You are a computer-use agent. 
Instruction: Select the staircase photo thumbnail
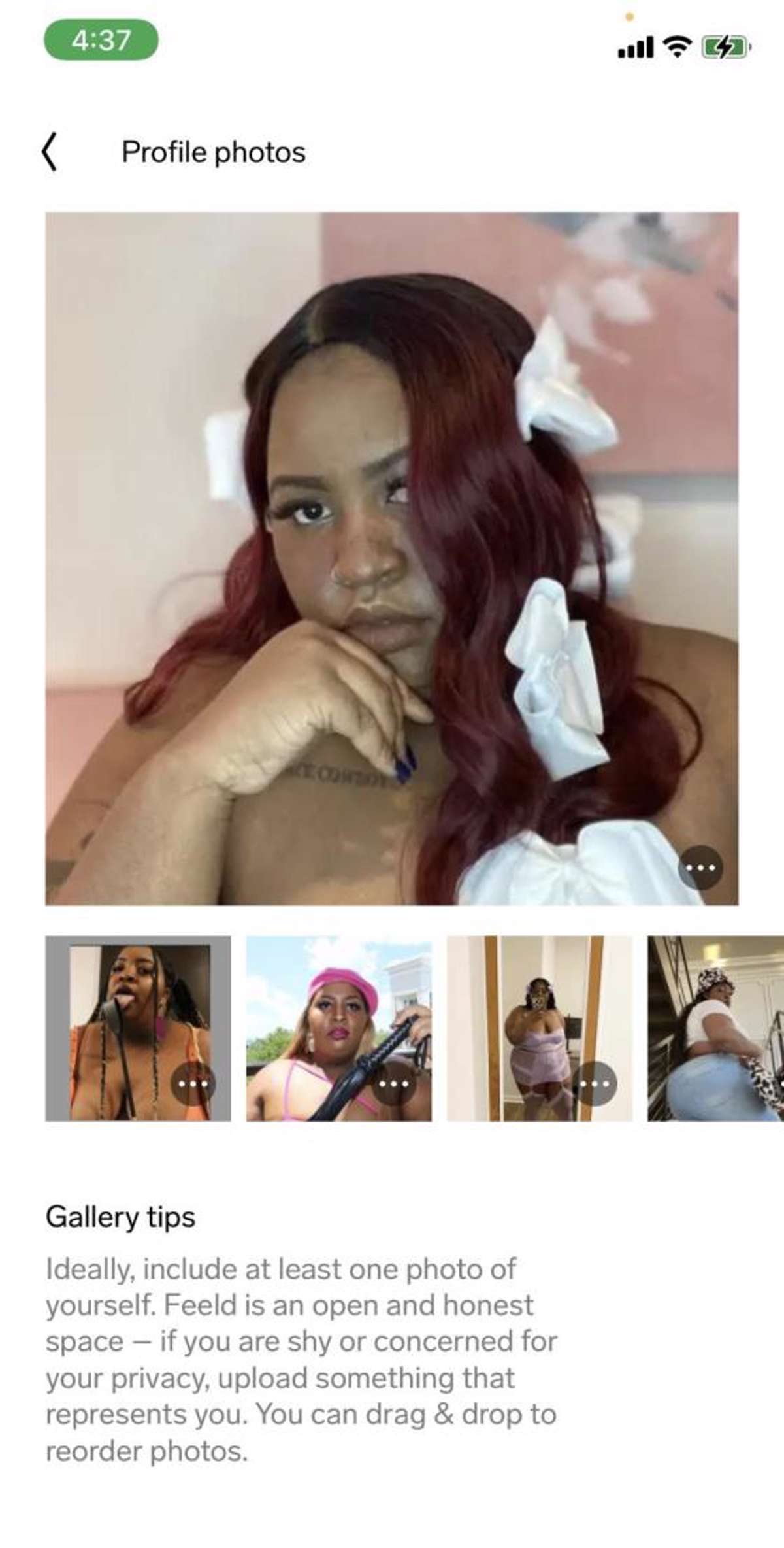pyautogui.click(x=715, y=1028)
